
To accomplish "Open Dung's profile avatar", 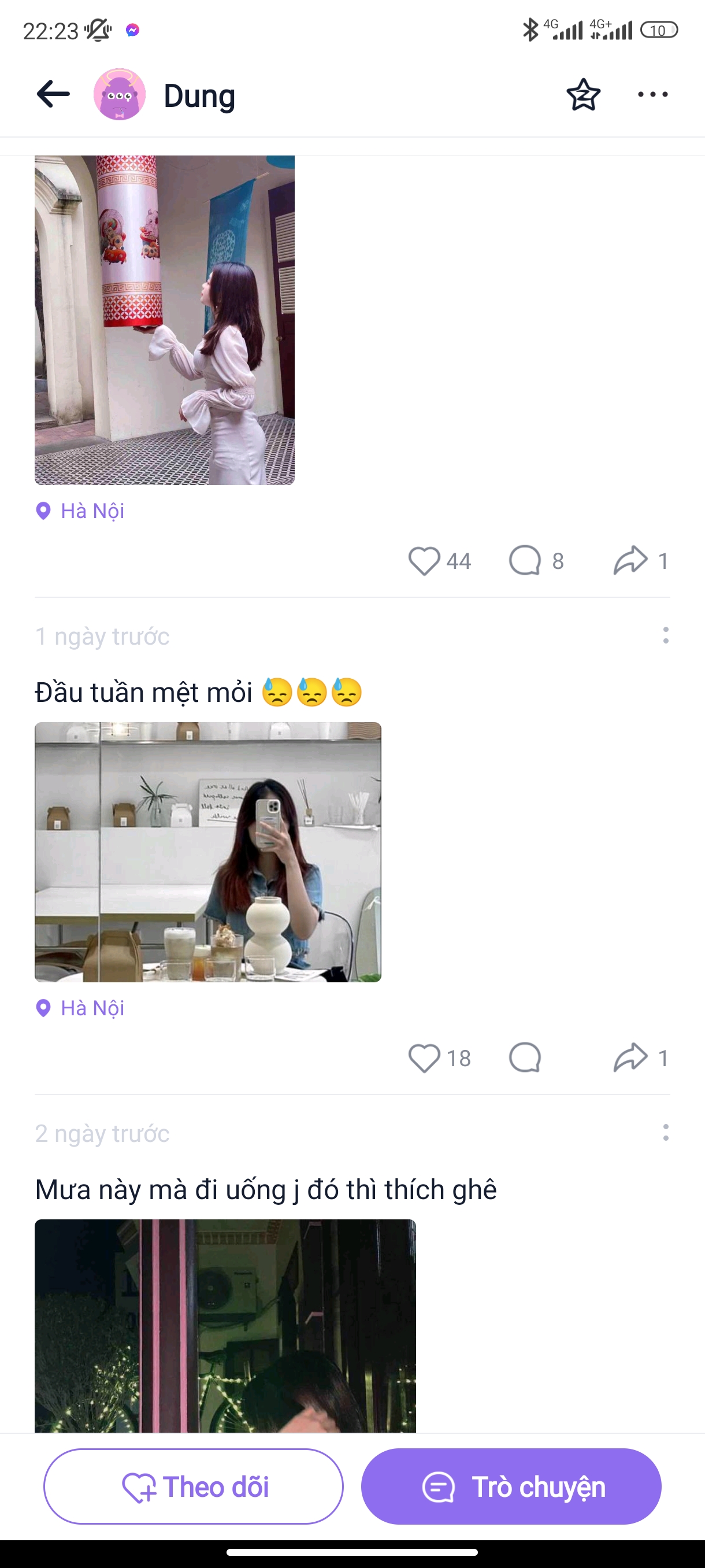I will click(x=119, y=94).
